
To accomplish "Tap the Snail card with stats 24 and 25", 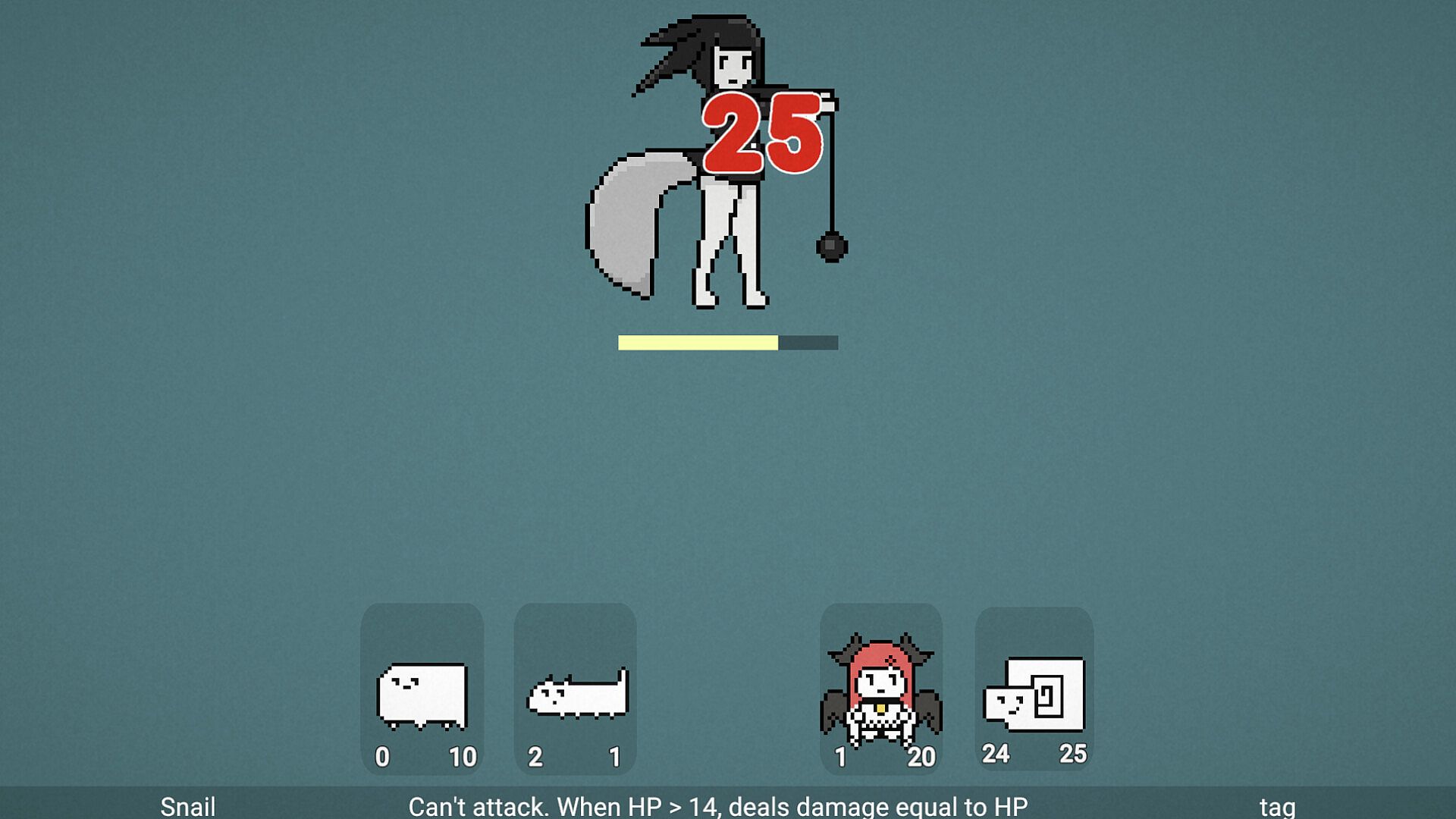I will (x=1034, y=690).
